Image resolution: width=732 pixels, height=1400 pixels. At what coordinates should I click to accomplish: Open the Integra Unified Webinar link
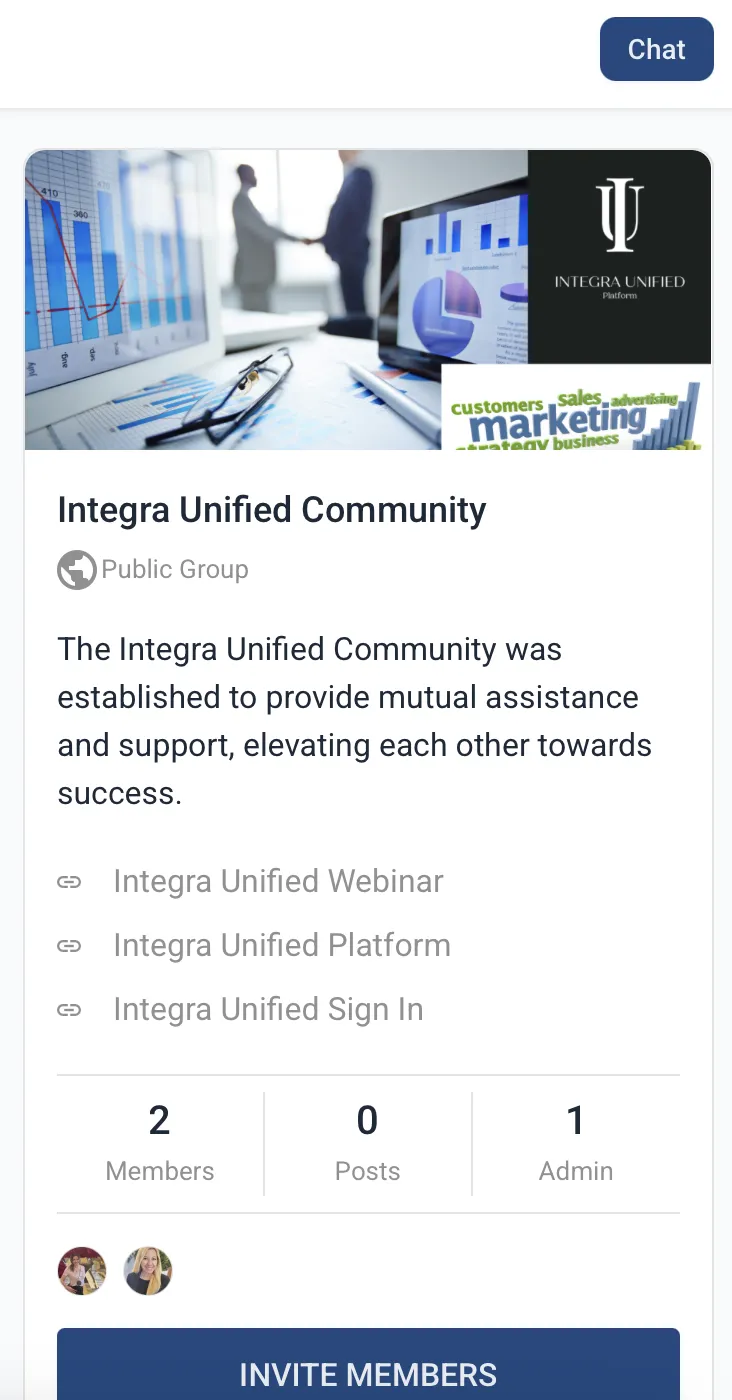pos(278,881)
